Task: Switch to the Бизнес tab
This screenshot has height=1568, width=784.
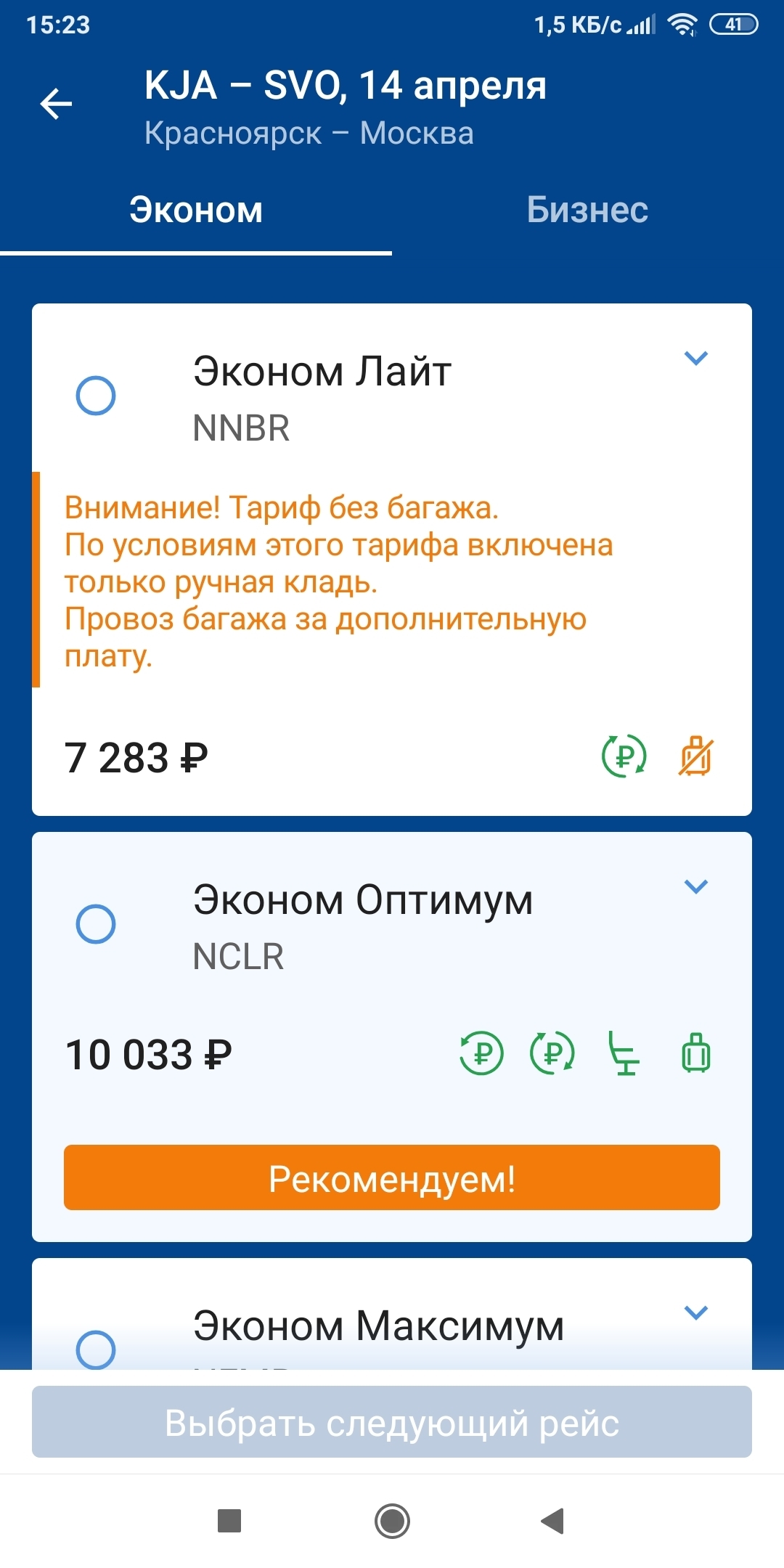Action: coord(587,211)
